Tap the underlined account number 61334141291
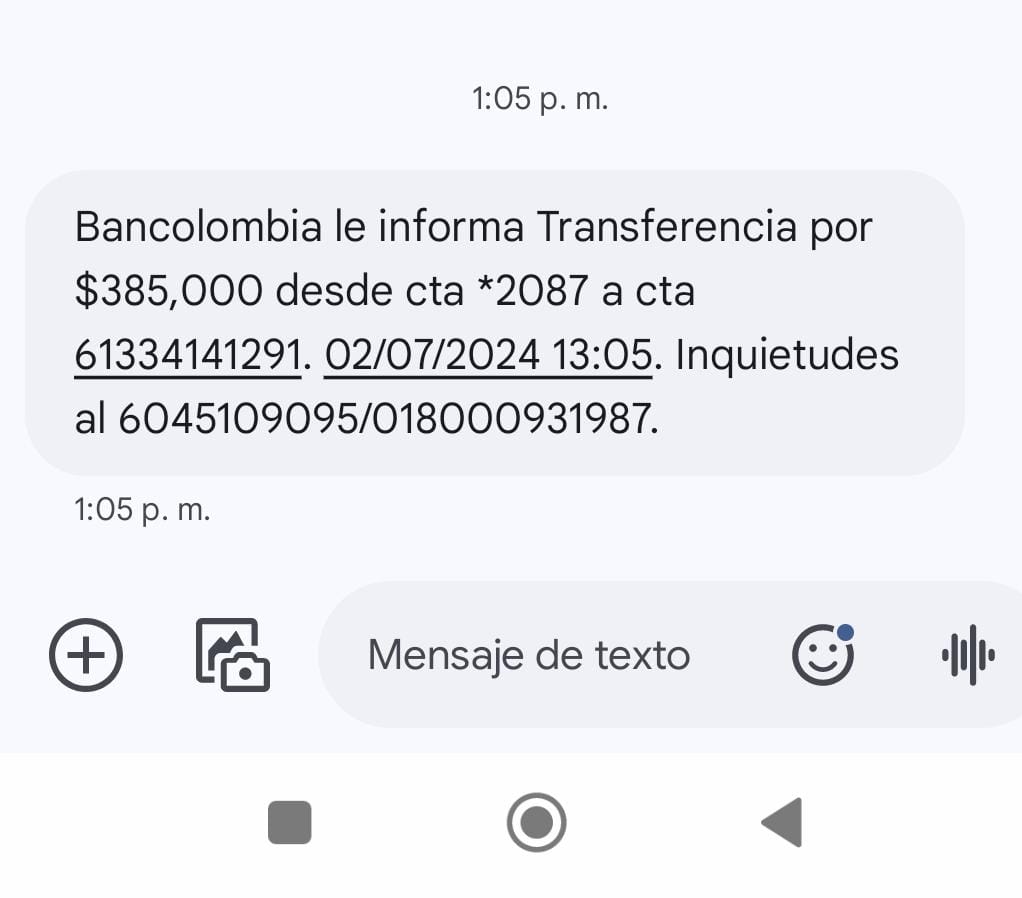The image size is (1022, 898). [188, 356]
